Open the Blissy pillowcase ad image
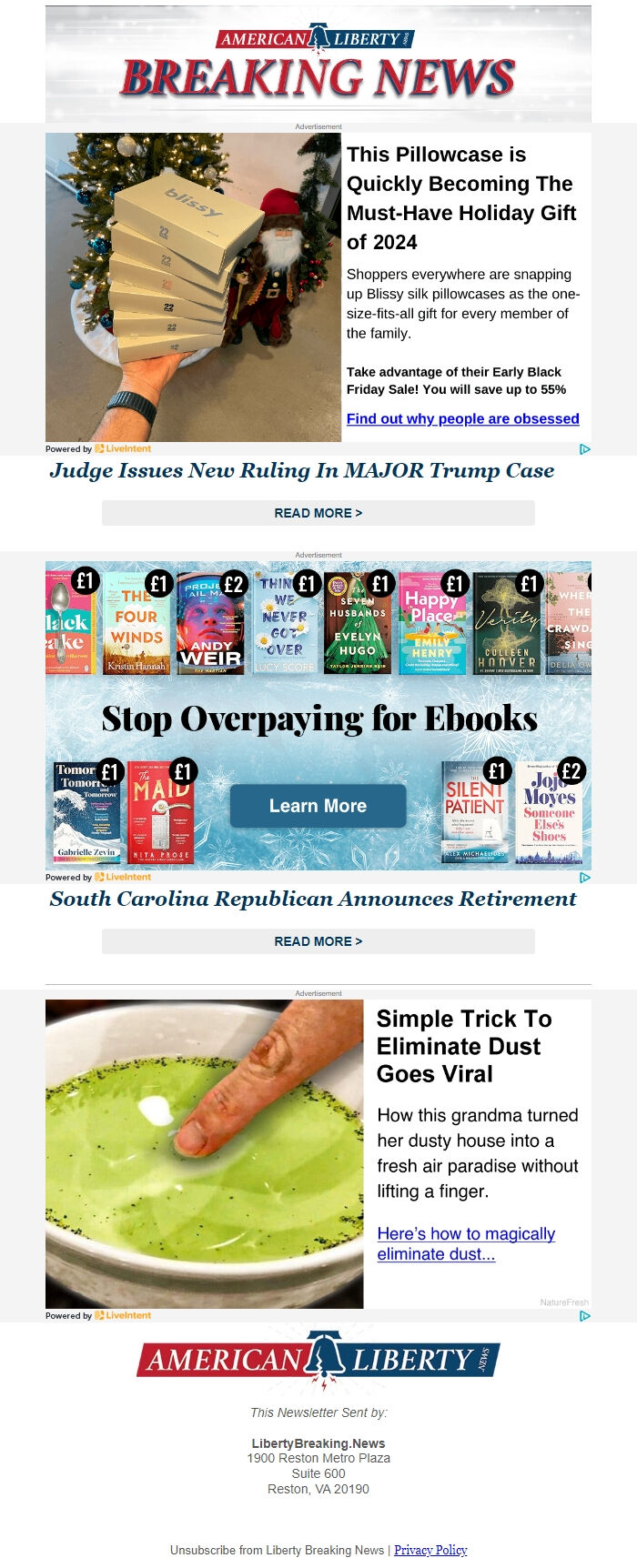Screen dimensions: 637x1568 (x=193, y=287)
